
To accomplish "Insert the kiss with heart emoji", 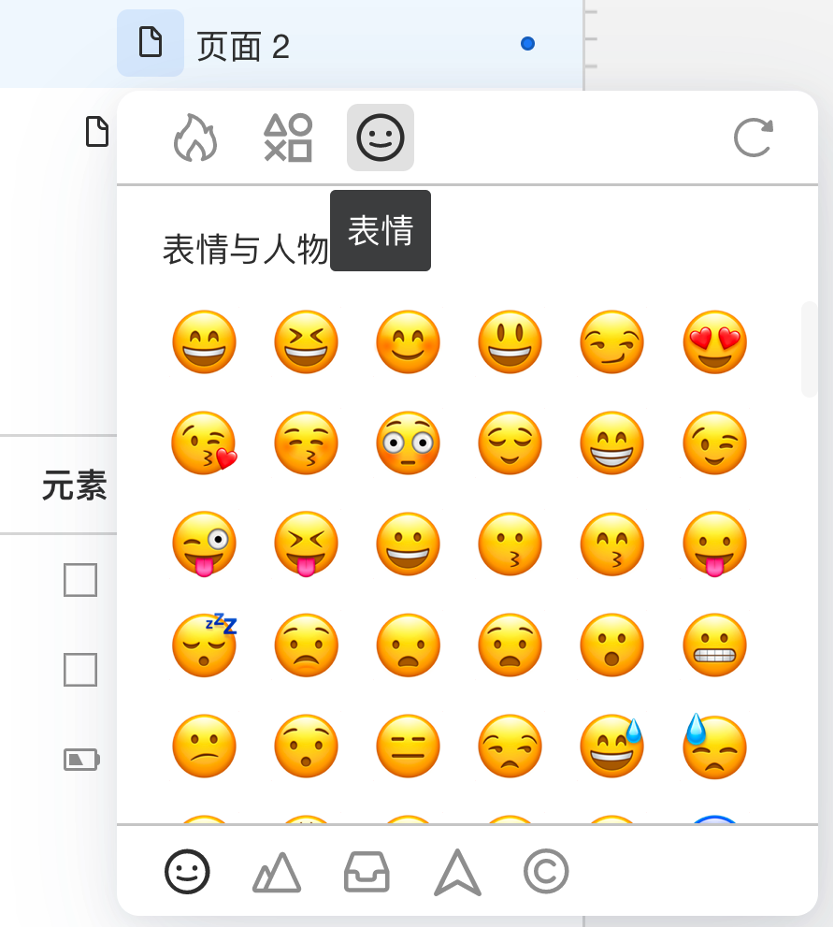I will click(205, 443).
